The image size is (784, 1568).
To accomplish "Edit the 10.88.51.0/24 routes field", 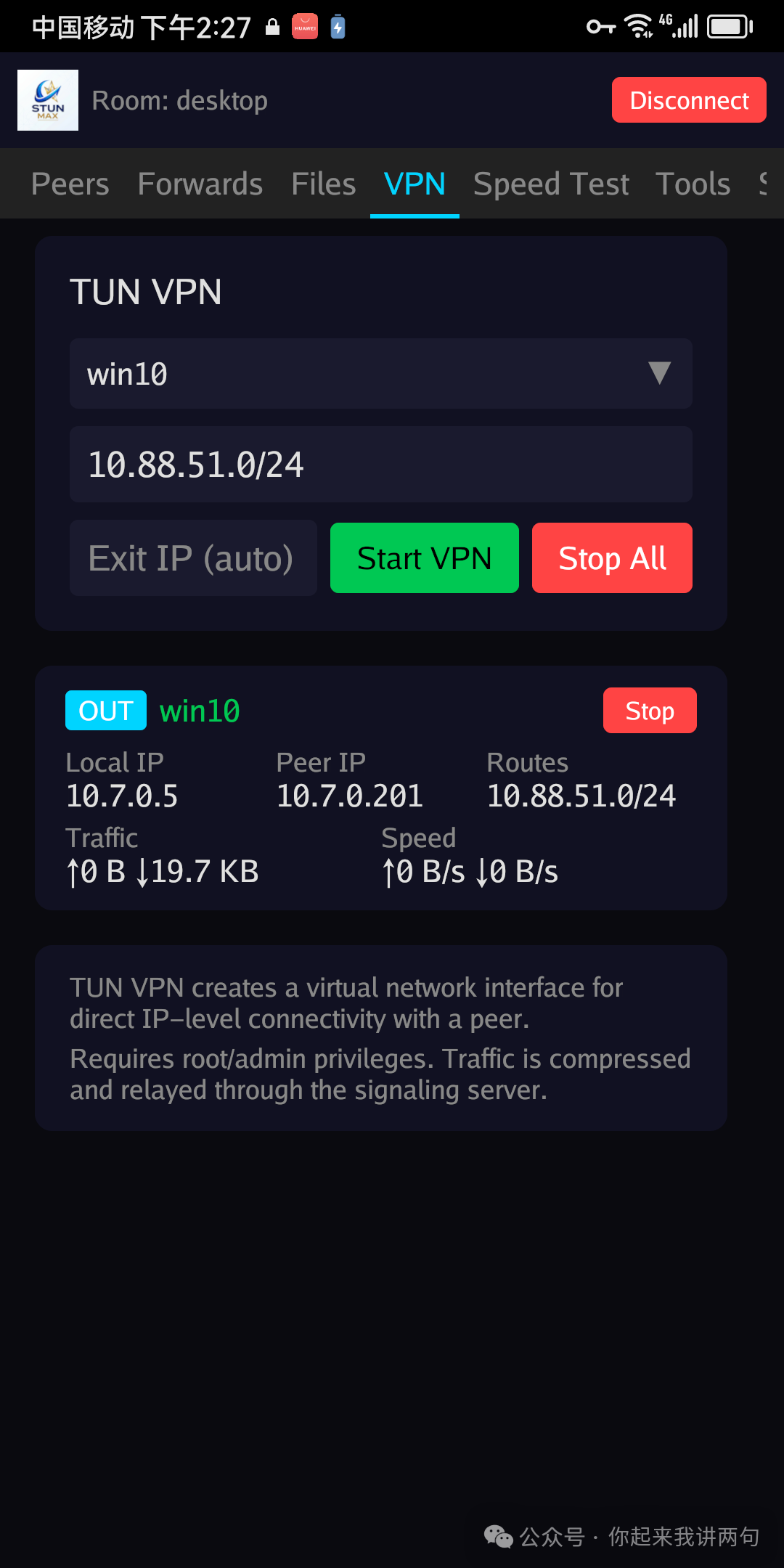I will (x=380, y=465).
